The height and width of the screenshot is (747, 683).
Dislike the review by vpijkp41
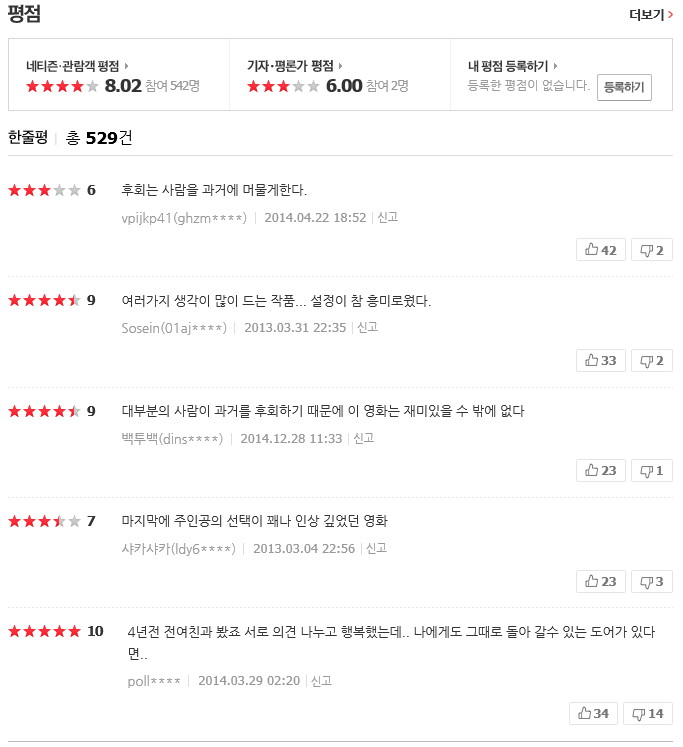click(651, 250)
